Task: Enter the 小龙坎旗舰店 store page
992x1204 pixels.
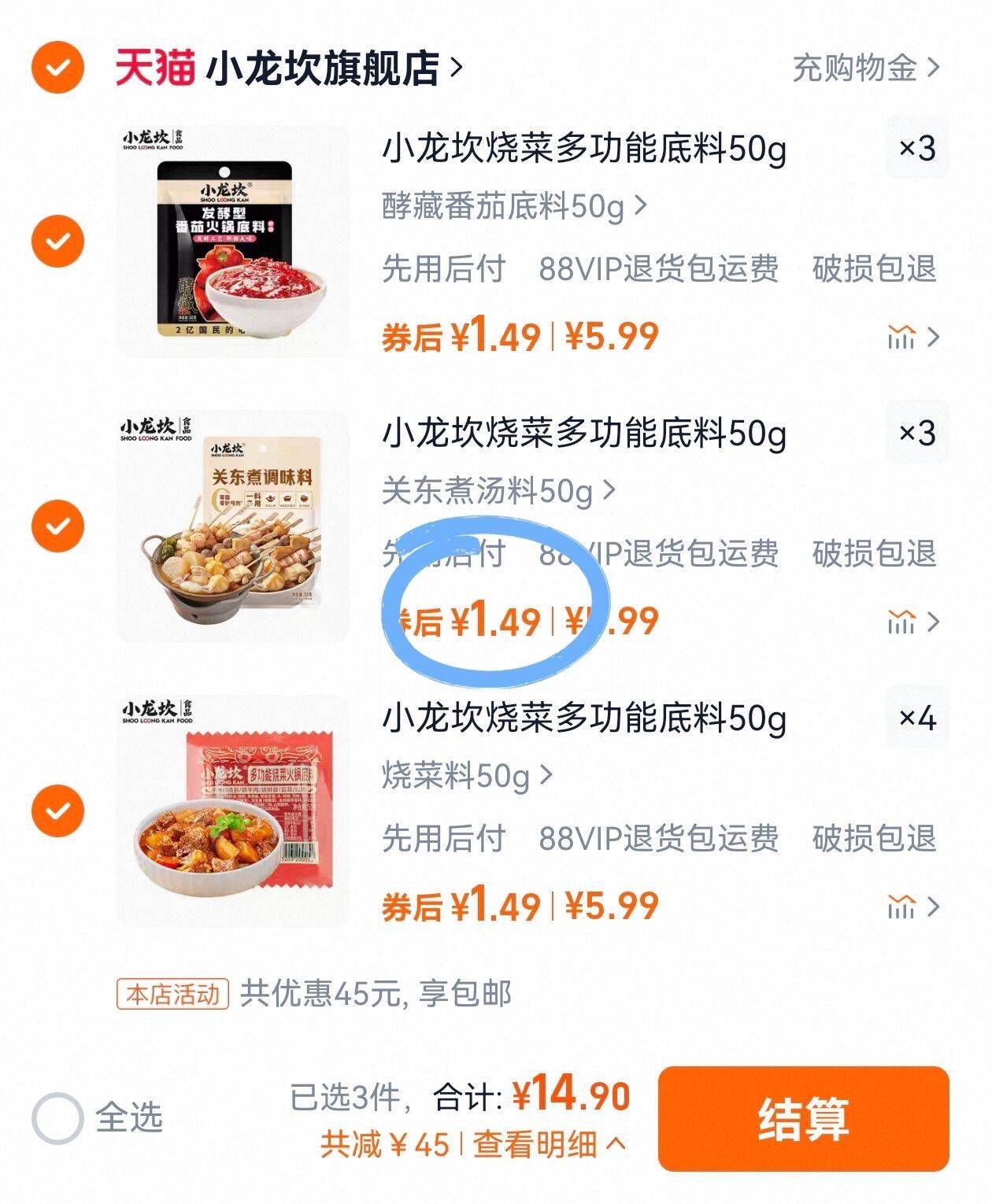Action: [x=323, y=69]
